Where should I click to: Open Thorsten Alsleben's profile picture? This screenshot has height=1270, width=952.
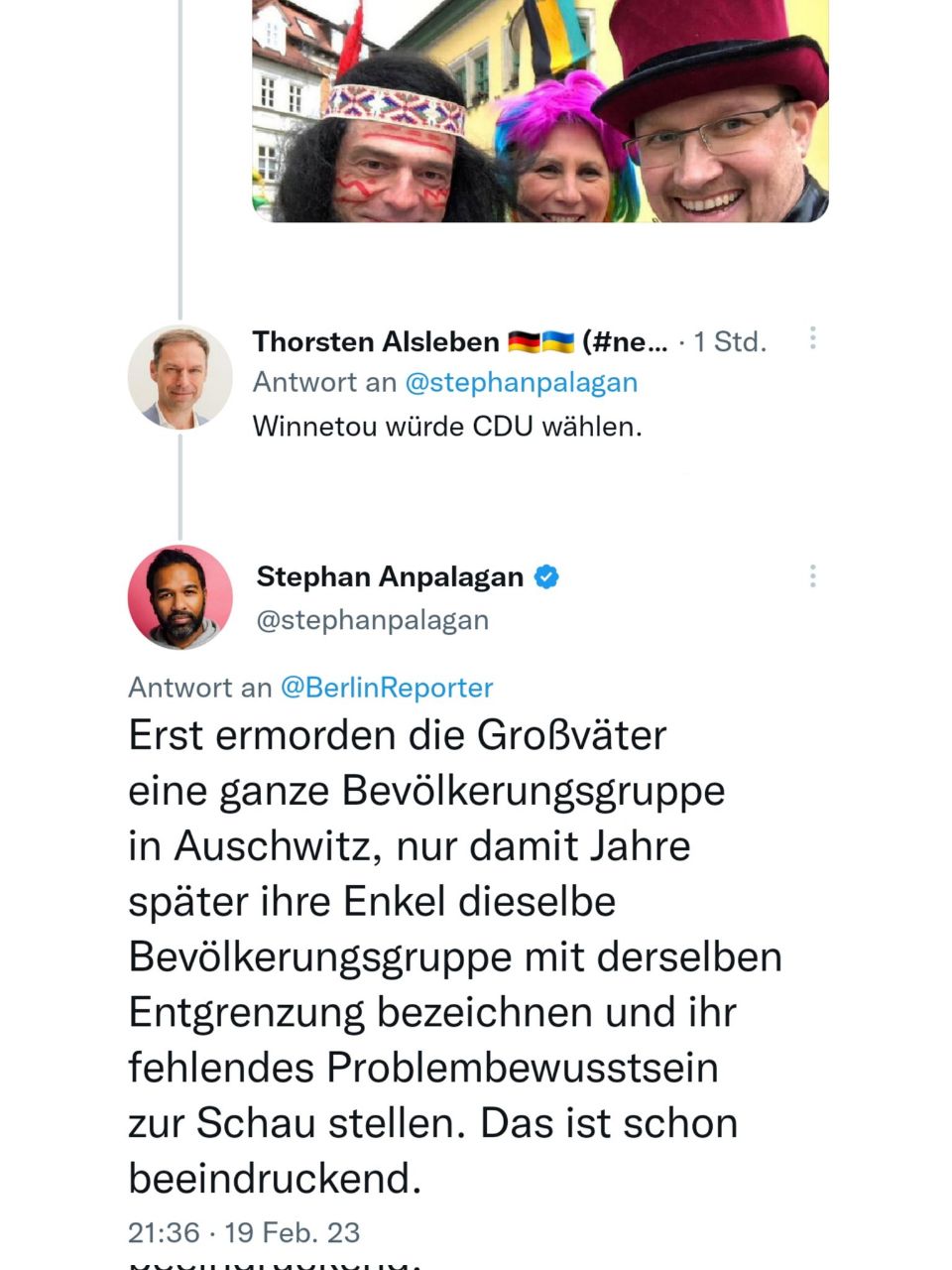tap(179, 377)
